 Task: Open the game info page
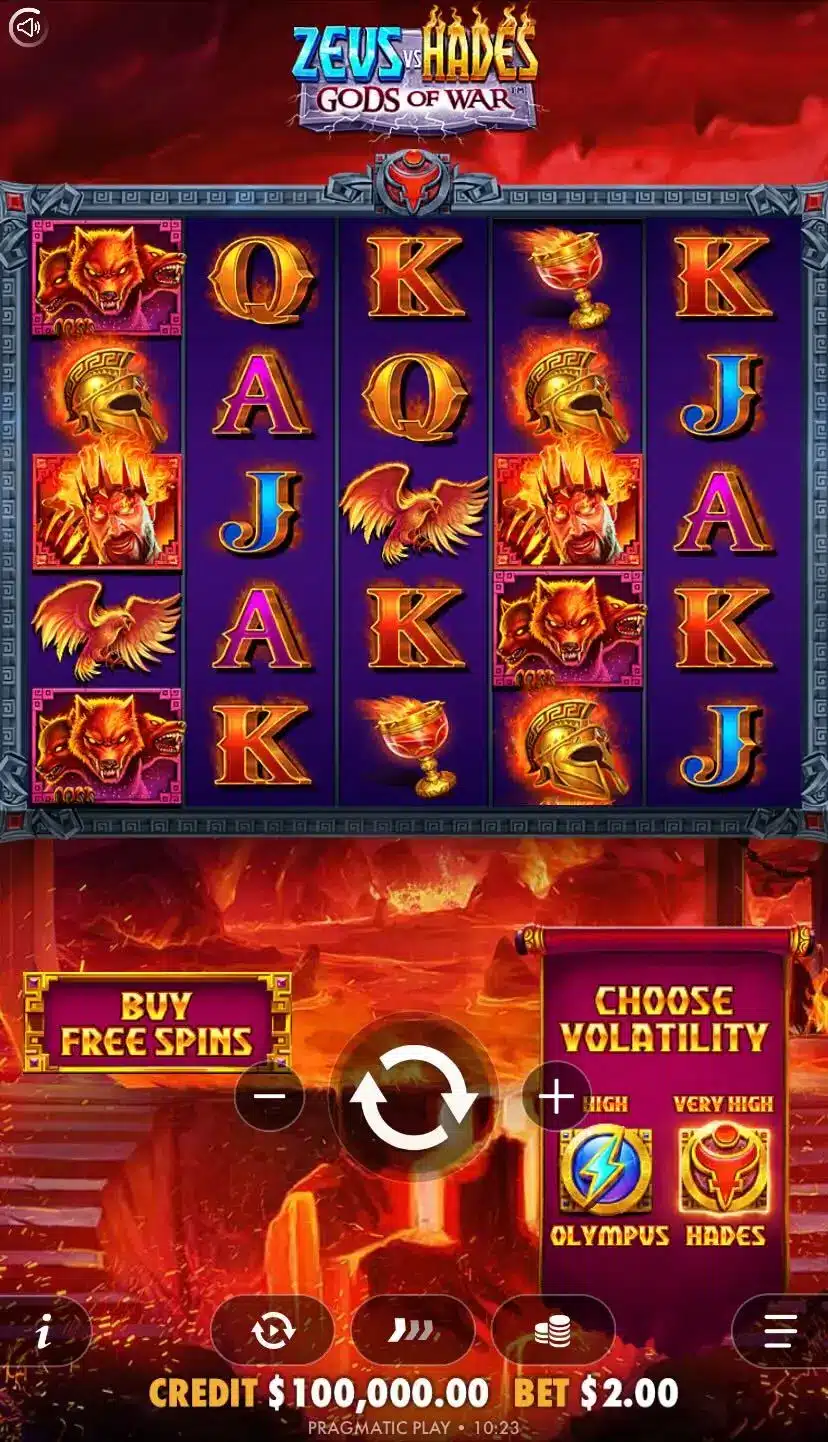click(x=43, y=1331)
